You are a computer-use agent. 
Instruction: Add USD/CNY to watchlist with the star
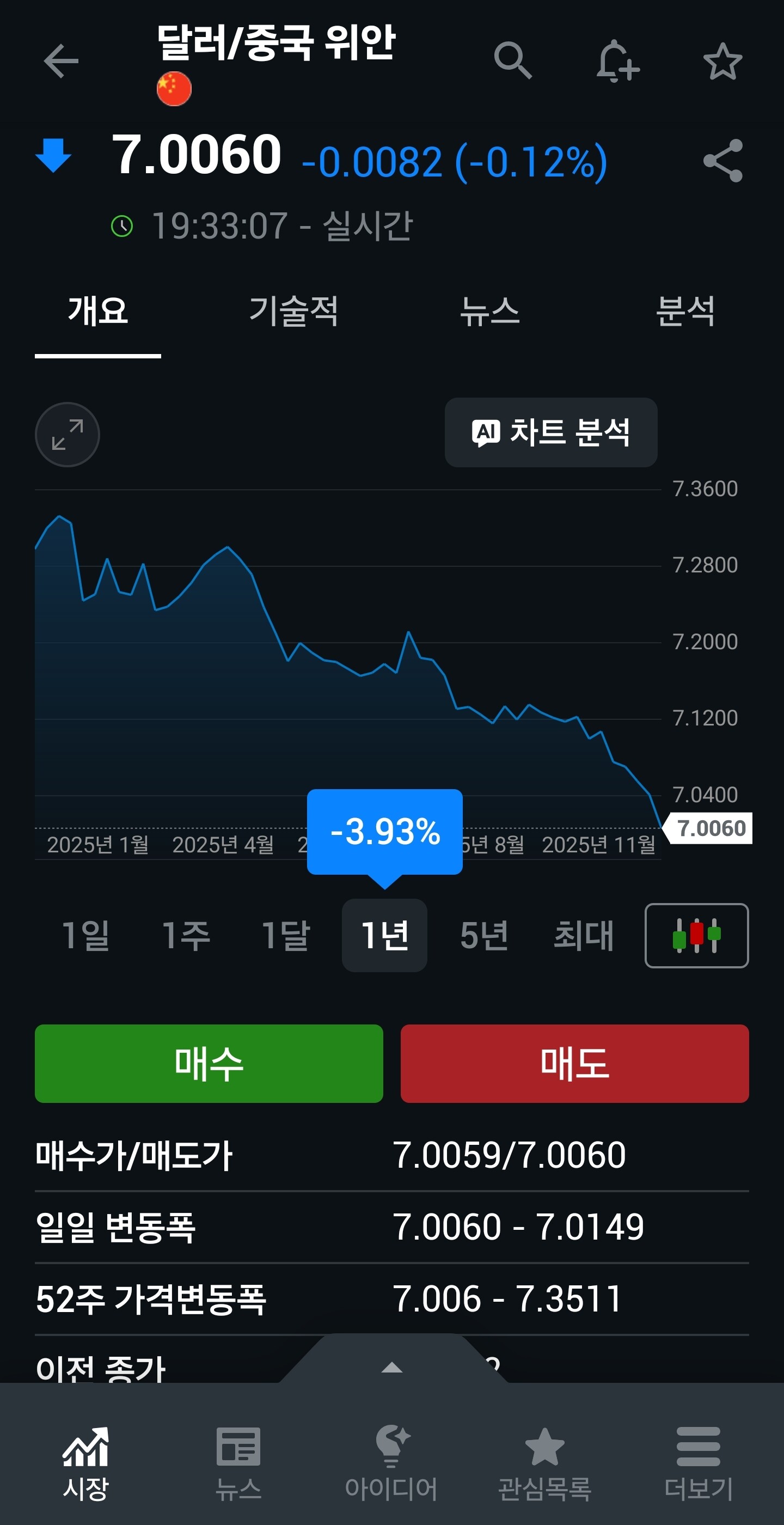pyautogui.click(x=722, y=61)
